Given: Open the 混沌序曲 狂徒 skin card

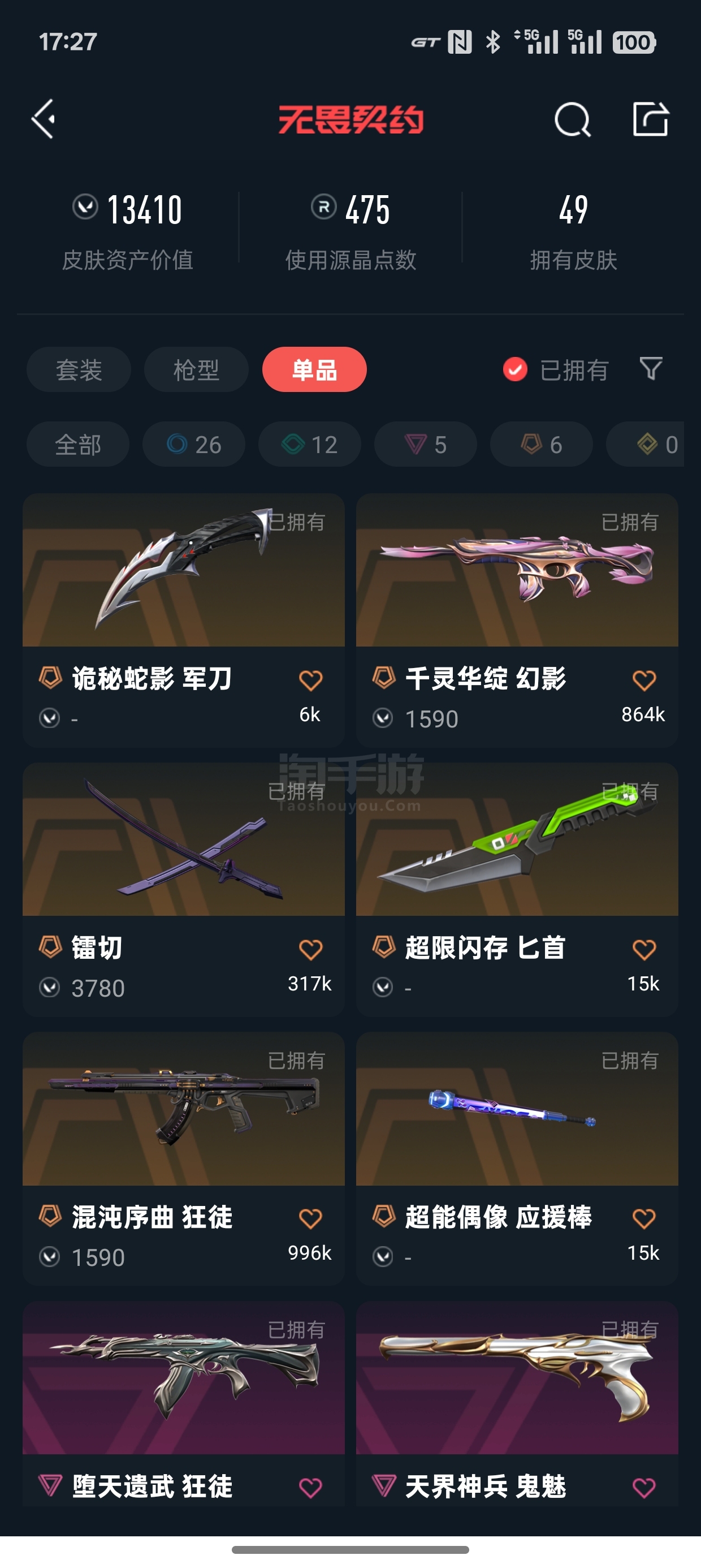Looking at the screenshot, I should pos(184,1158).
